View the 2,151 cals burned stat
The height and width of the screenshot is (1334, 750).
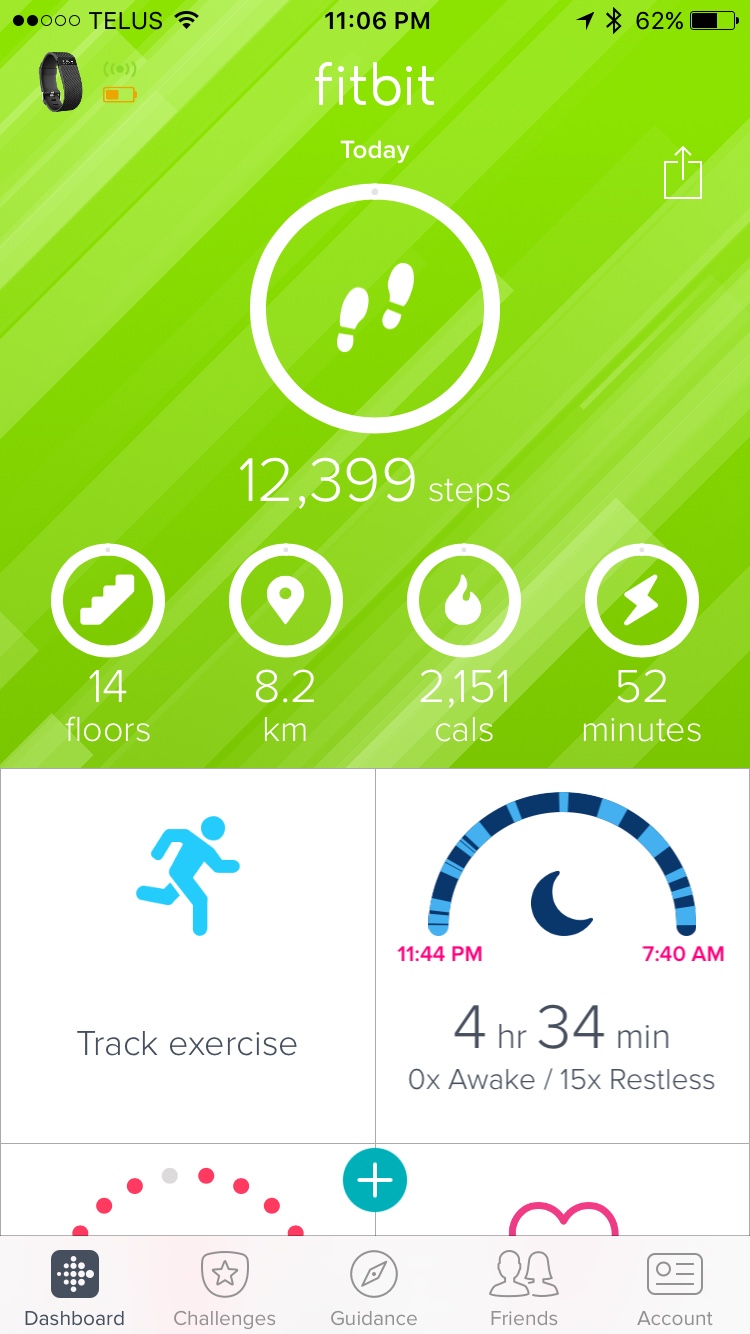tap(463, 600)
